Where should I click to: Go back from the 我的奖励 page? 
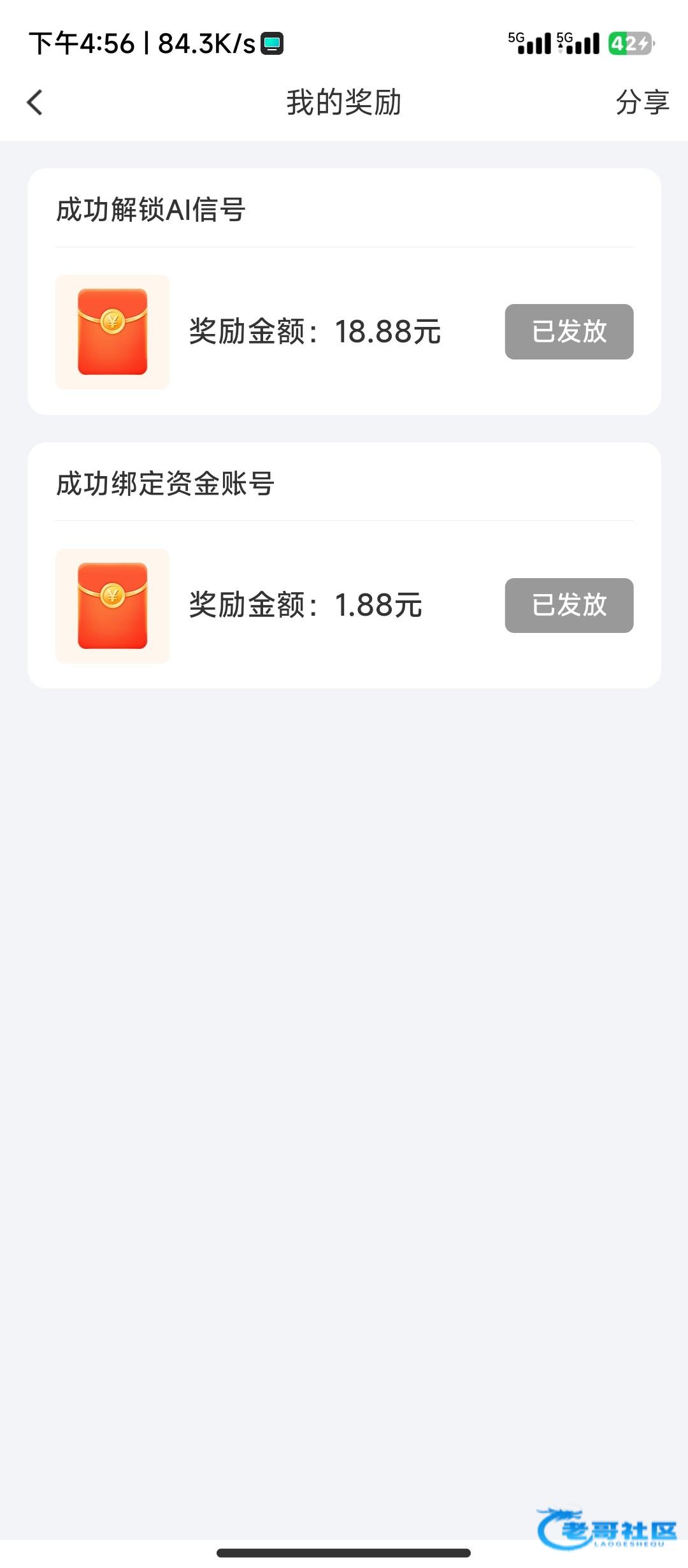point(35,103)
